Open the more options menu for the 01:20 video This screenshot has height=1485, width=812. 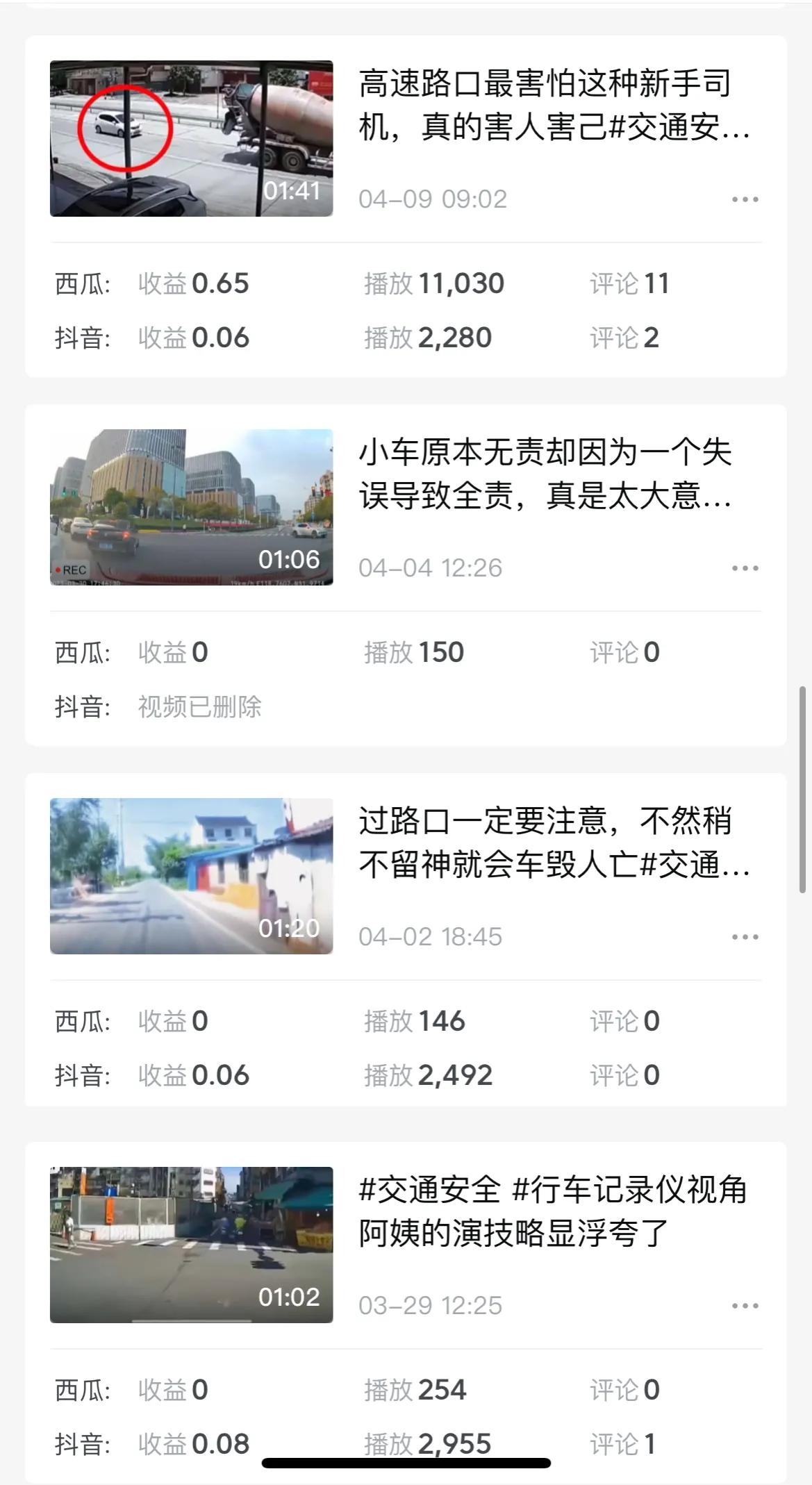coord(745,936)
